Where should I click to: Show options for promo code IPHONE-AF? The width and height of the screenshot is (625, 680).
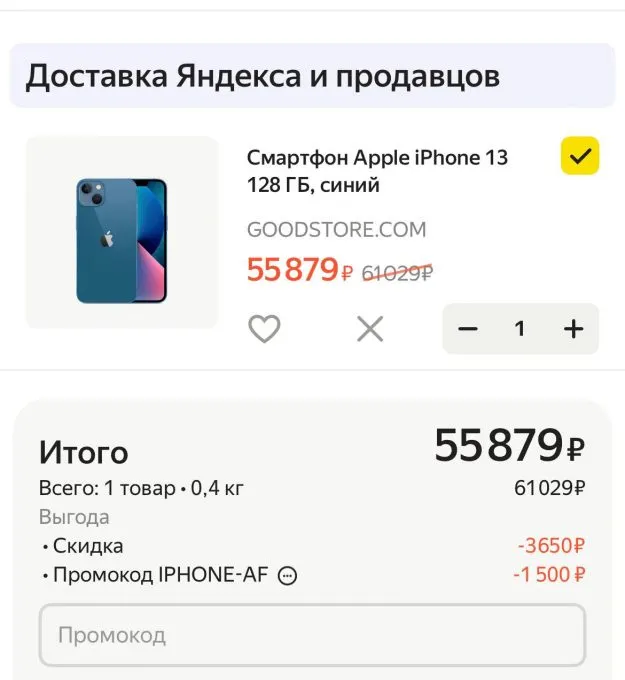click(287, 575)
